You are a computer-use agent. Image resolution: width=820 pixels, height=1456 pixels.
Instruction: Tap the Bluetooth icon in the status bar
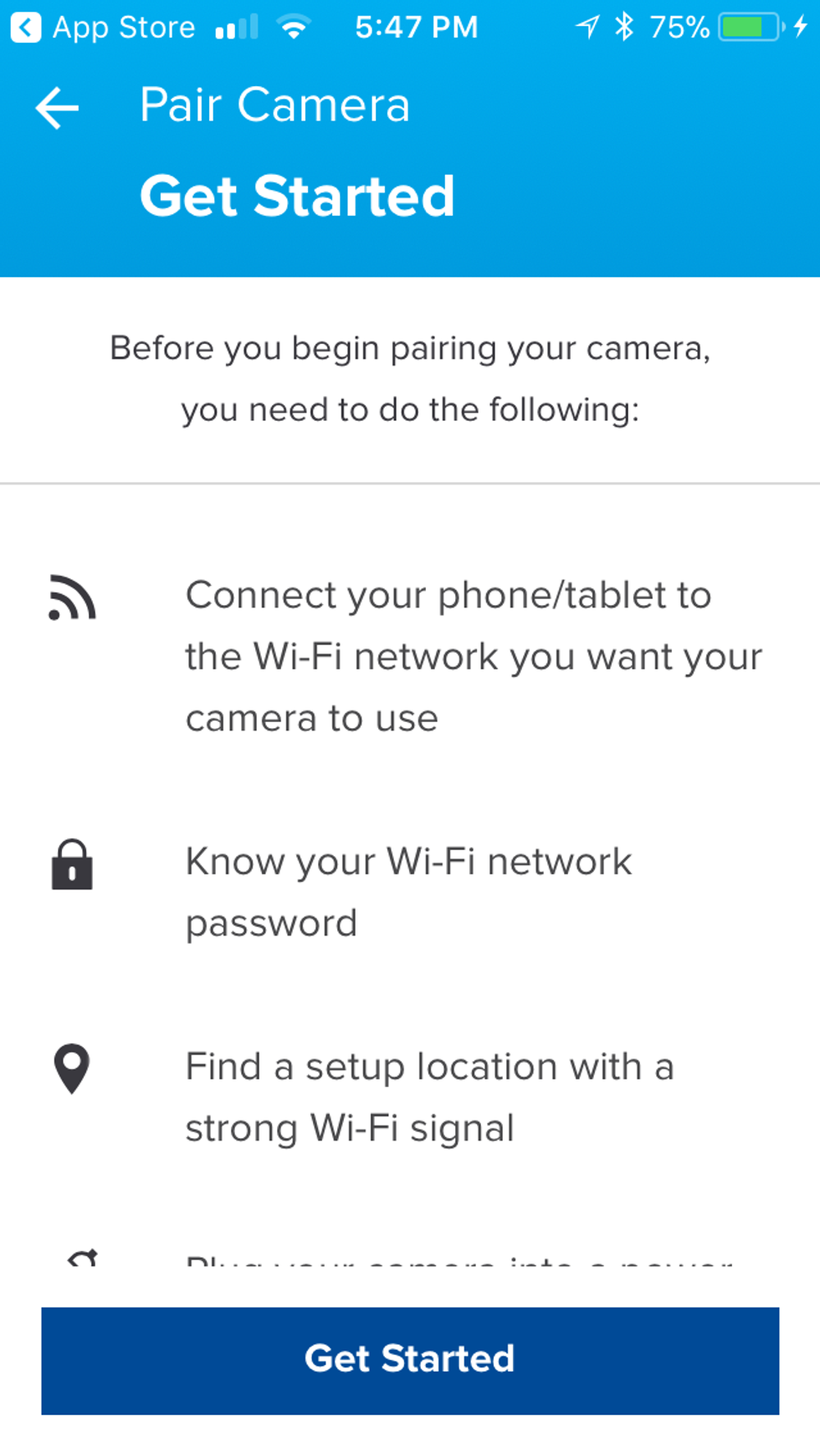tap(623, 26)
